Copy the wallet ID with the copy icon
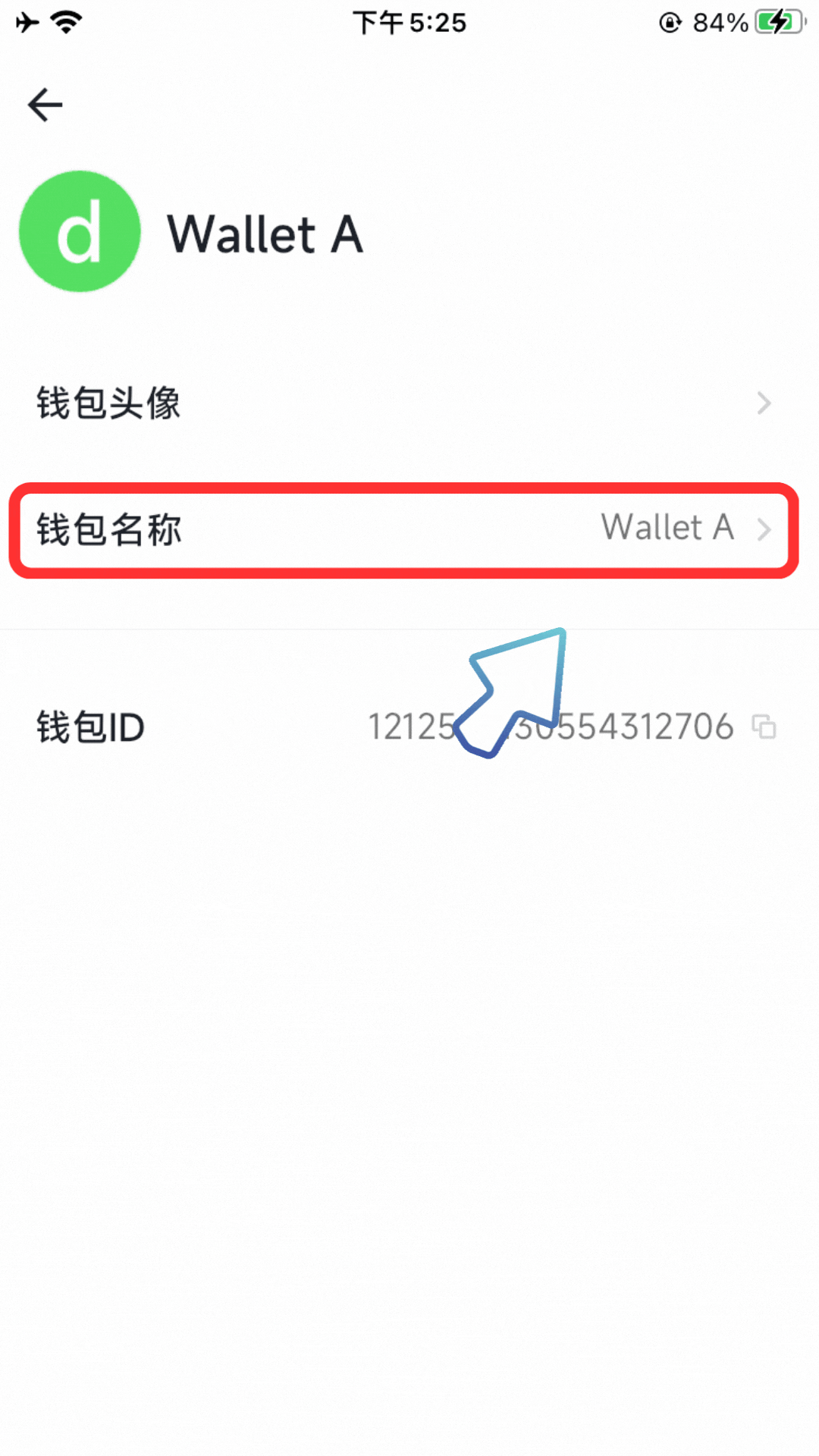 point(764,726)
